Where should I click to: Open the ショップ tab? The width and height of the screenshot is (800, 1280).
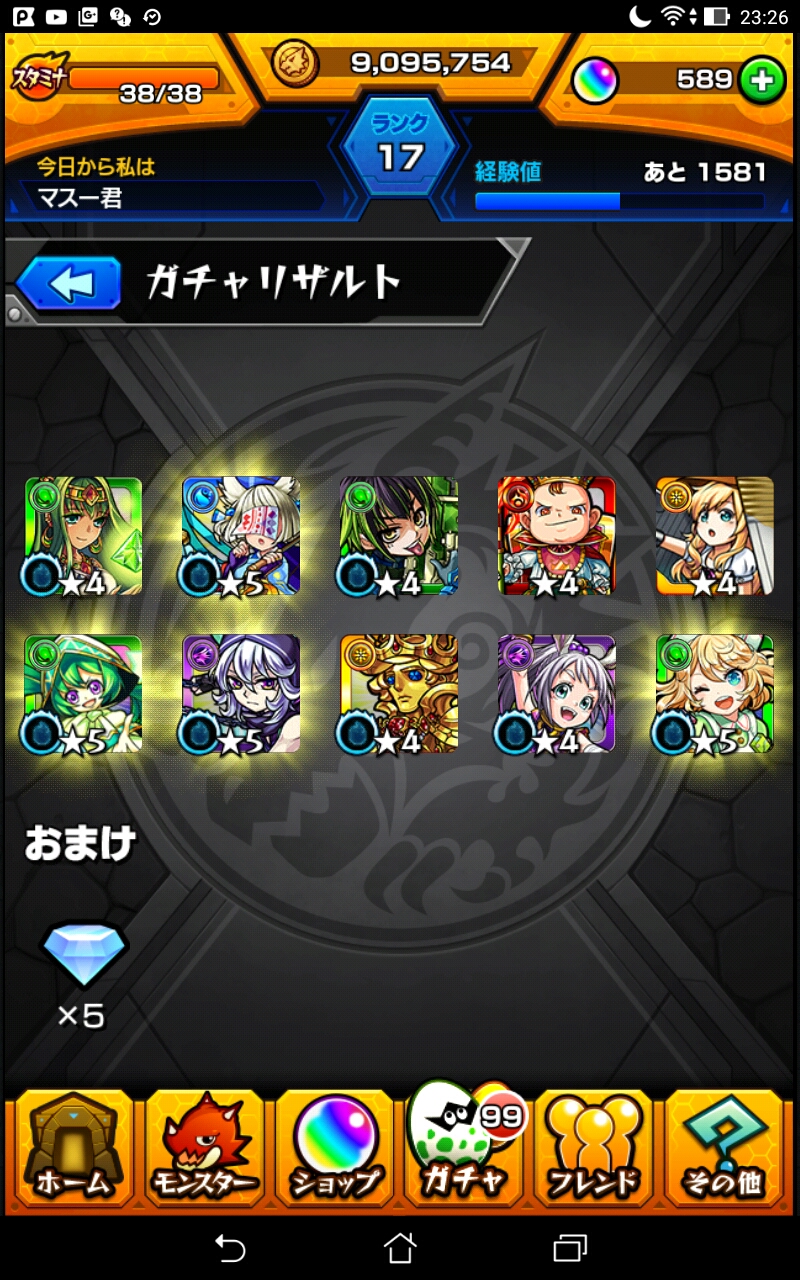point(334,1149)
